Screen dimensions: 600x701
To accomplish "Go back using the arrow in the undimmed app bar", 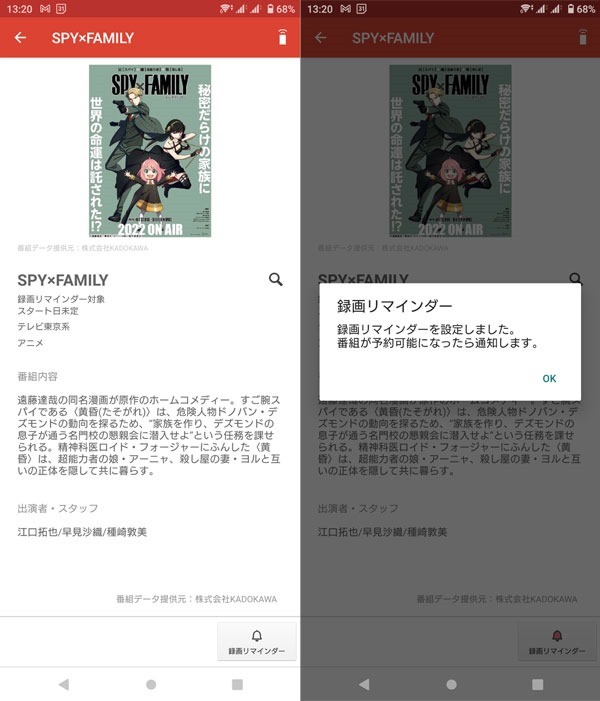I will (21, 38).
